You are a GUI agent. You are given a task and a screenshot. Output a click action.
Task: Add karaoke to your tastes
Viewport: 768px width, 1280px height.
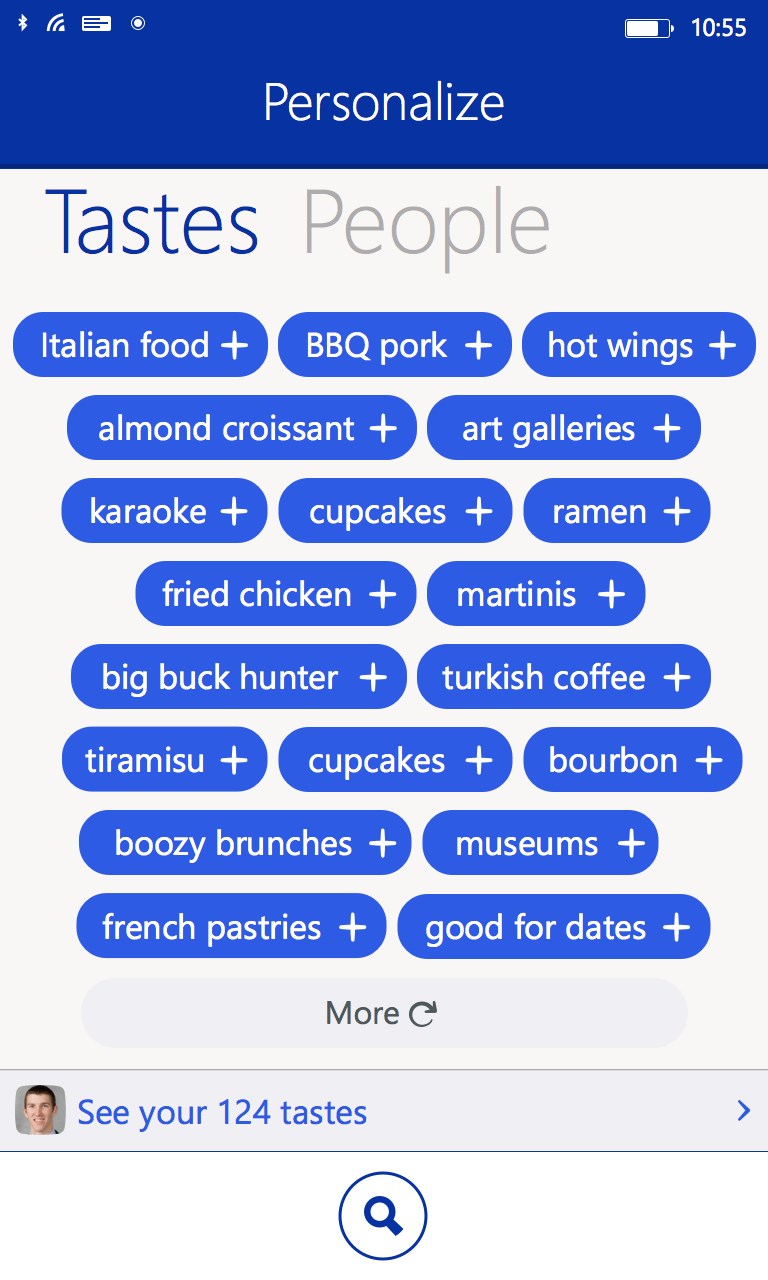(x=164, y=511)
